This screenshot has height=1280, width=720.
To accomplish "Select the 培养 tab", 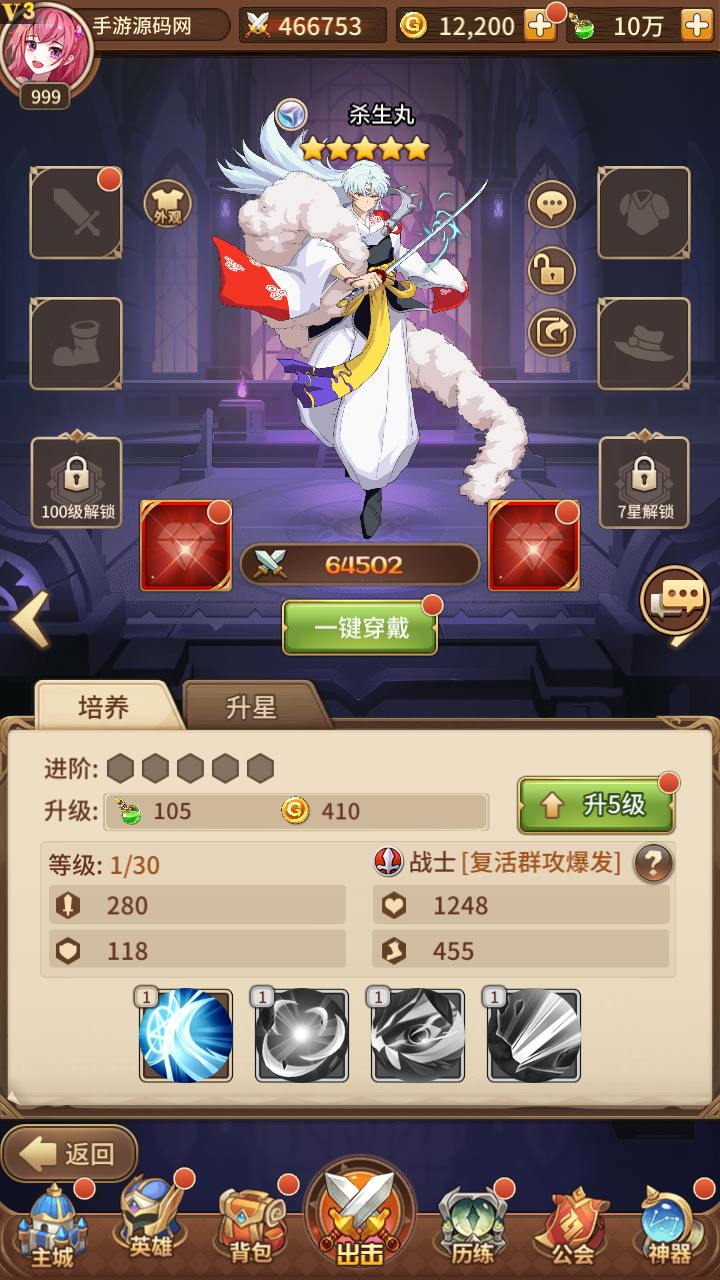I will tap(104, 707).
